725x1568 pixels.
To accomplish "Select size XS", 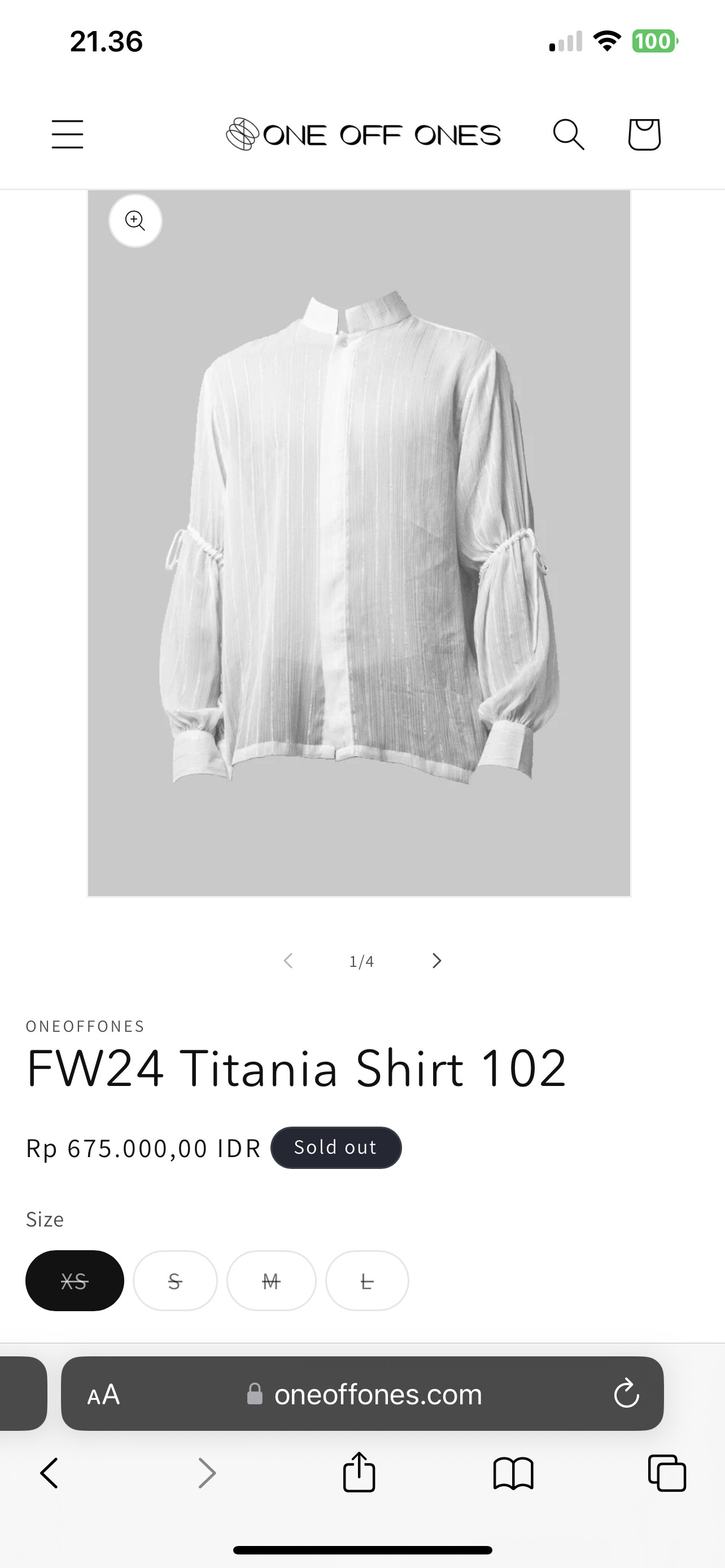I will 75,1281.
